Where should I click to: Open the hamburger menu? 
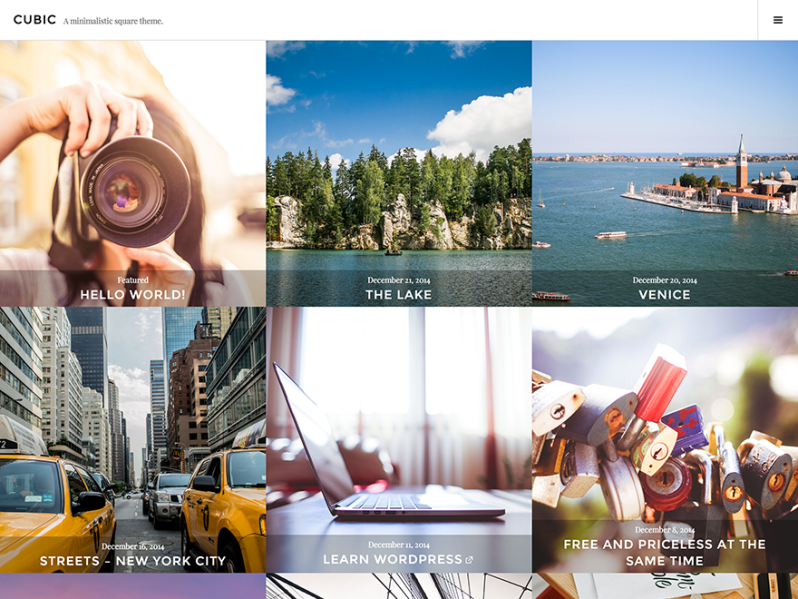click(x=778, y=20)
